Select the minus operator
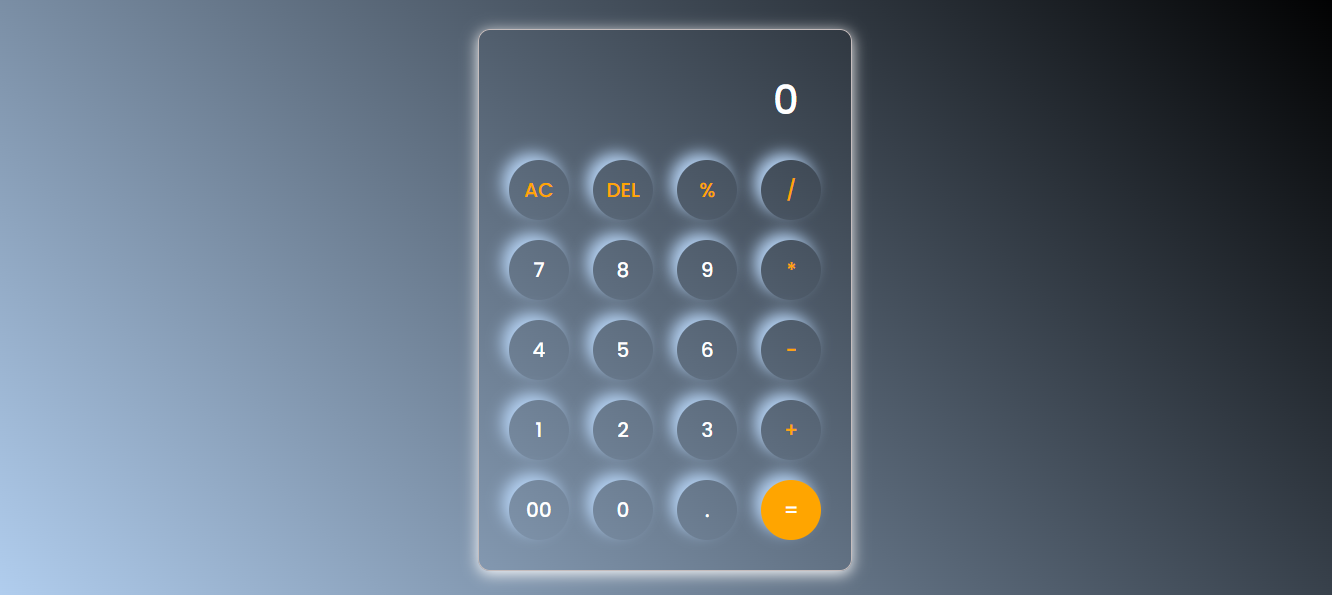This screenshot has height=595, width=1332. pos(791,350)
